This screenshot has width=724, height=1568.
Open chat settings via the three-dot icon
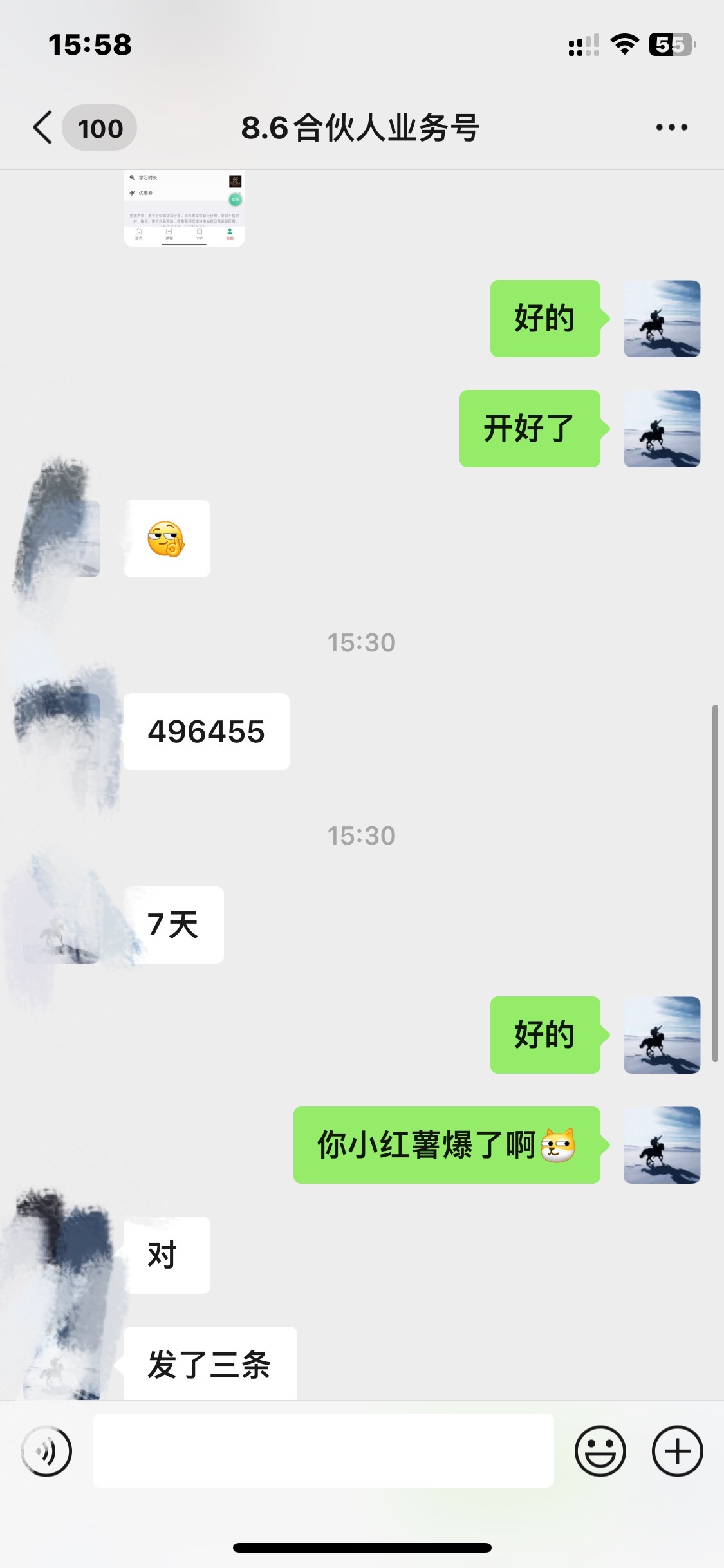pyautogui.click(x=669, y=127)
